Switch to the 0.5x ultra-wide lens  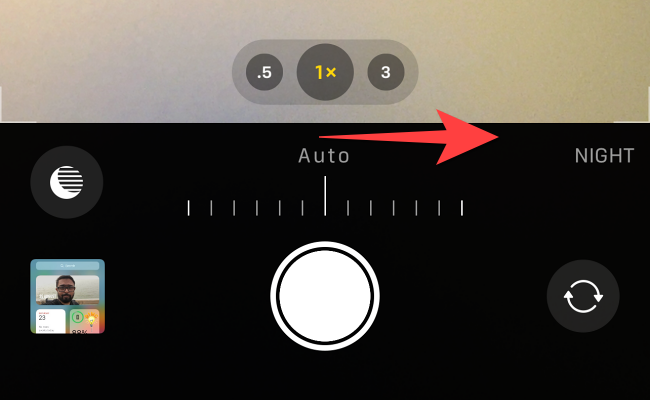264,73
